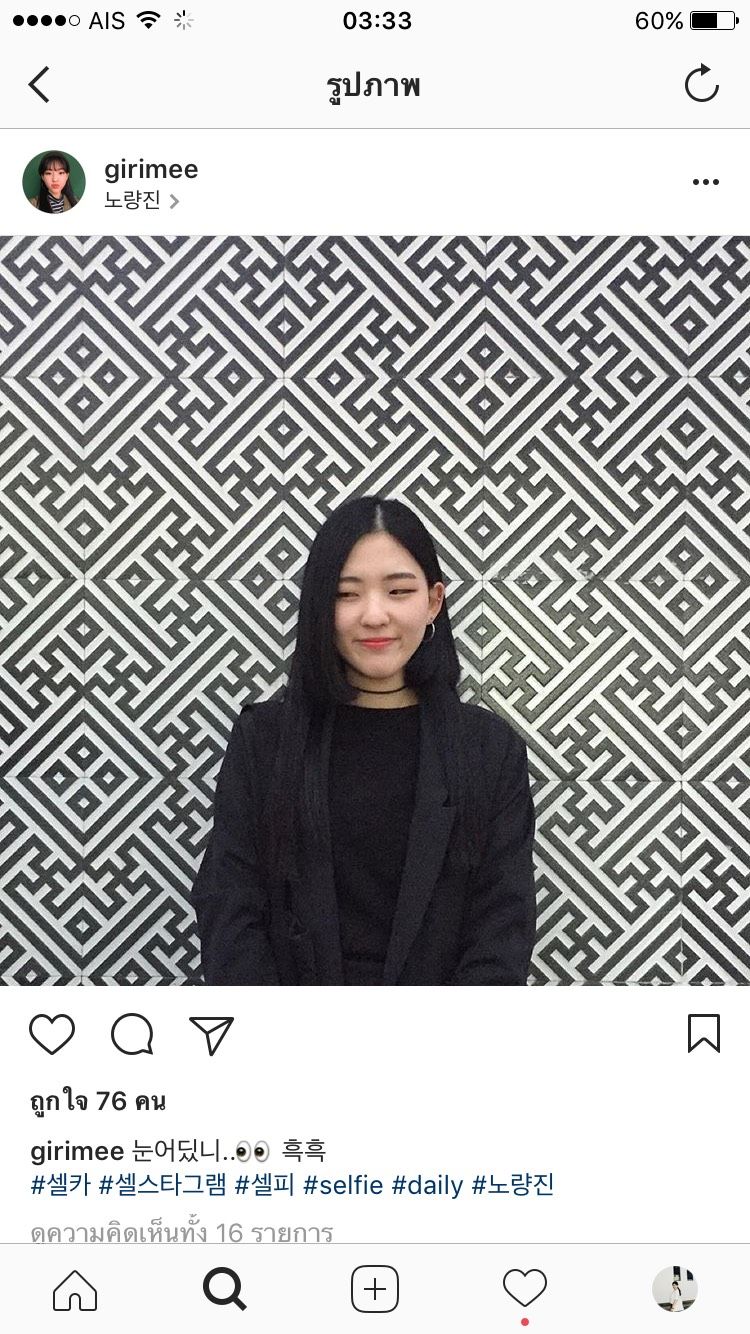Open the #selfie hashtag
This screenshot has width=750, height=1334.
click(x=343, y=1186)
